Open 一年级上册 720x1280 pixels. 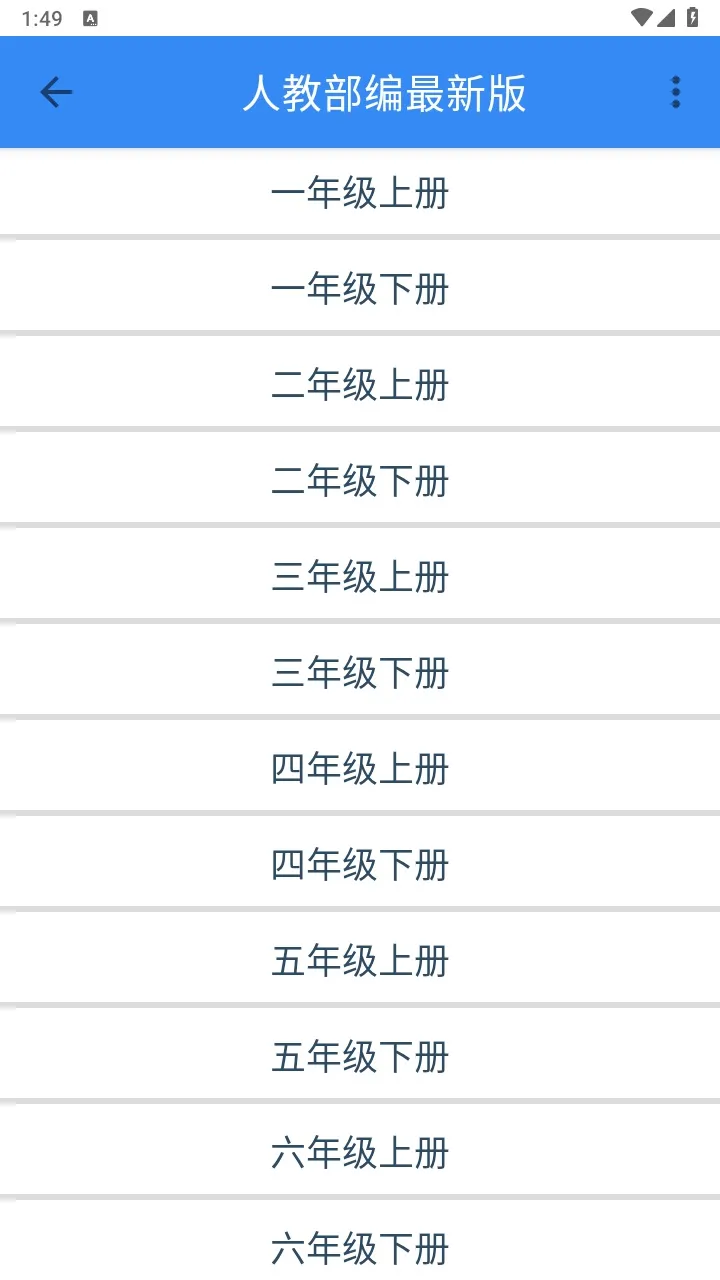[360, 193]
